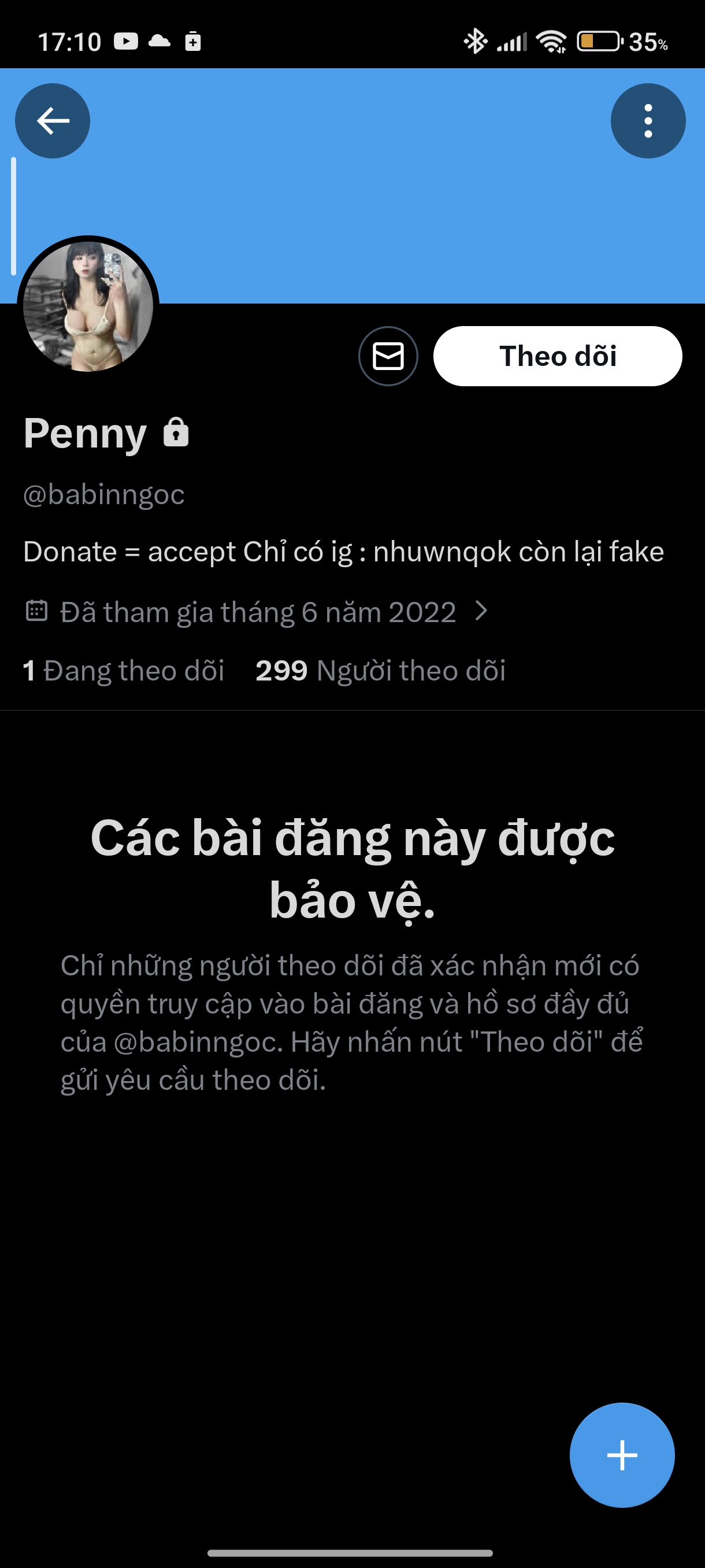
Task: Send a direct message via envelope icon
Action: pos(388,356)
